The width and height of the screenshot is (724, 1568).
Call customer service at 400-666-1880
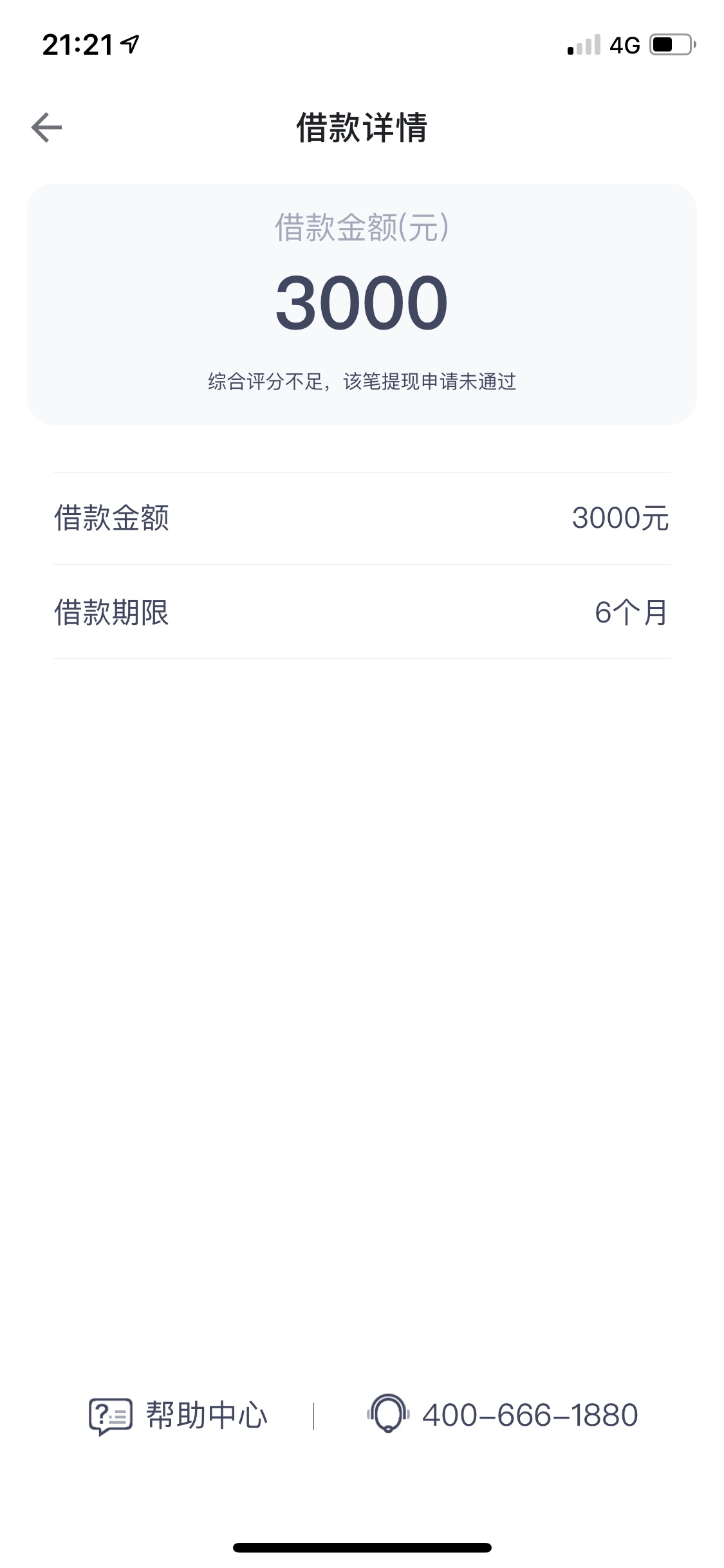[502, 1415]
